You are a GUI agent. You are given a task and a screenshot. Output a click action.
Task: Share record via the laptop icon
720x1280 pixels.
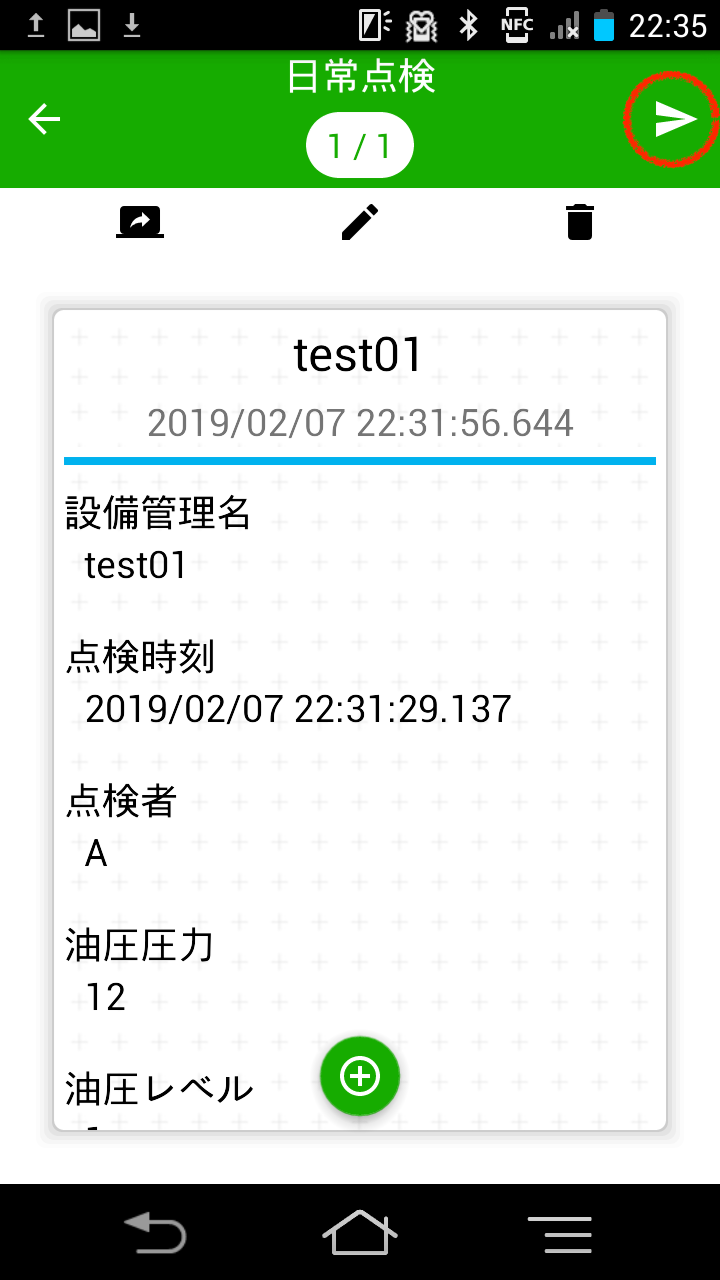140,221
